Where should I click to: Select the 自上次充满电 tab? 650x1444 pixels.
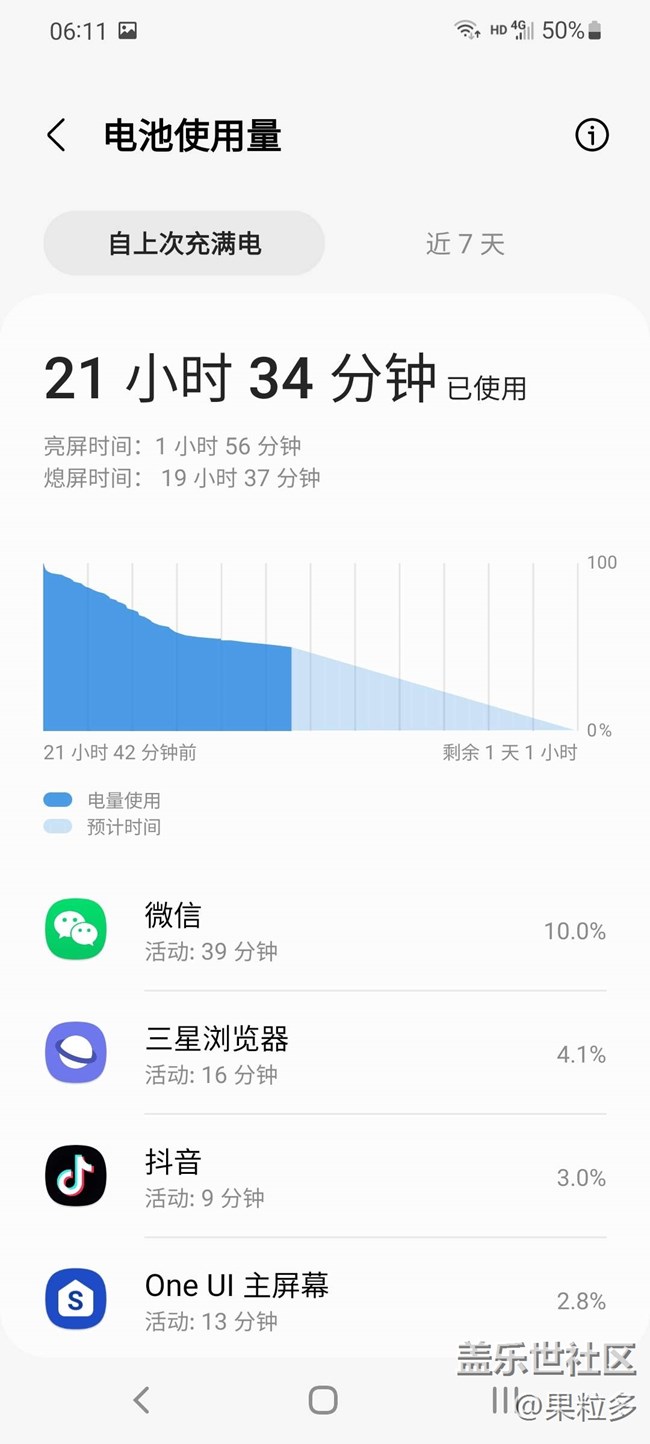[x=184, y=243]
